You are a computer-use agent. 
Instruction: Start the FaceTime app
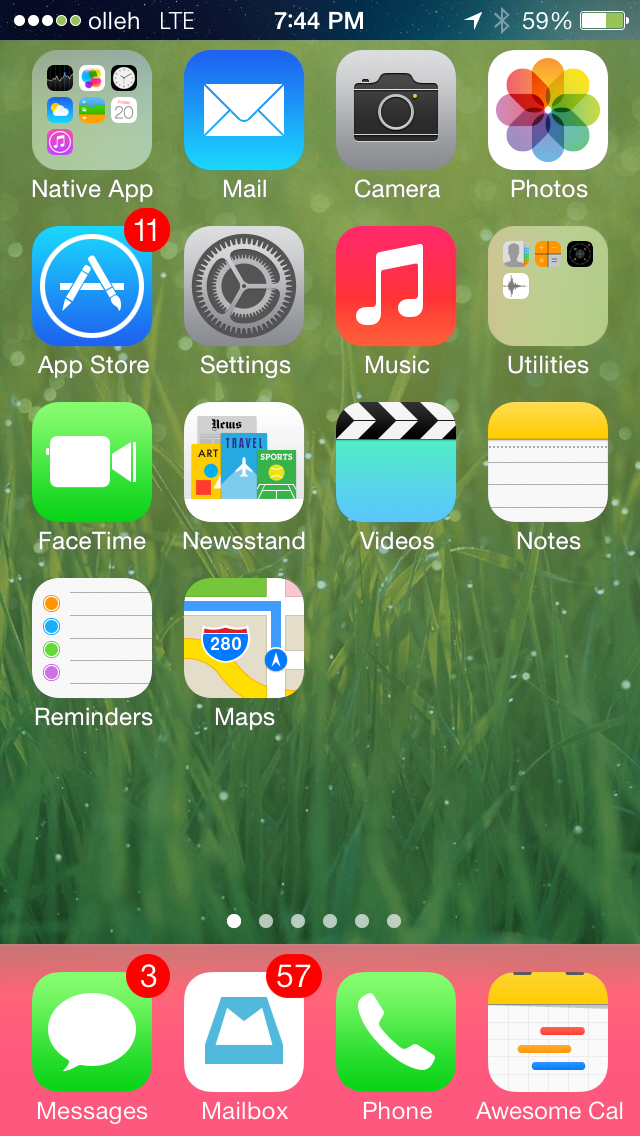point(92,462)
